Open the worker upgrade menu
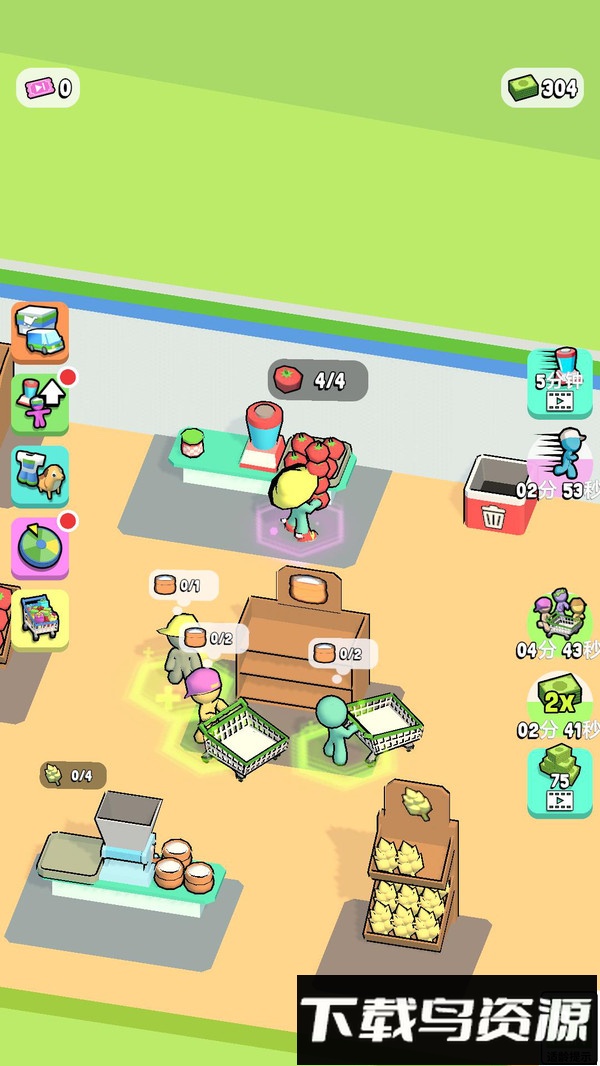The width and height of the screenshot is (600, 1066). 40,403
